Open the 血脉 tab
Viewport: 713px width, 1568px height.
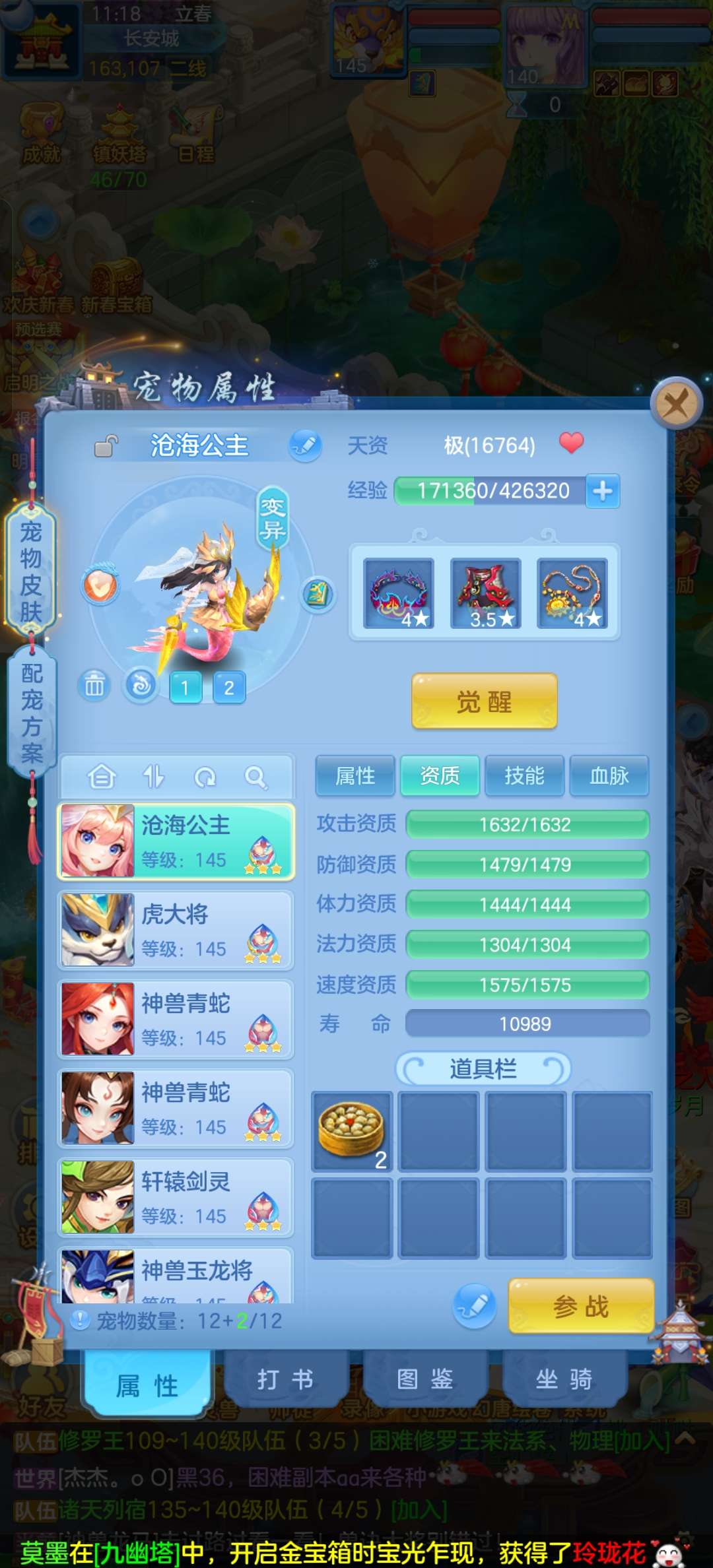point(609,775)
